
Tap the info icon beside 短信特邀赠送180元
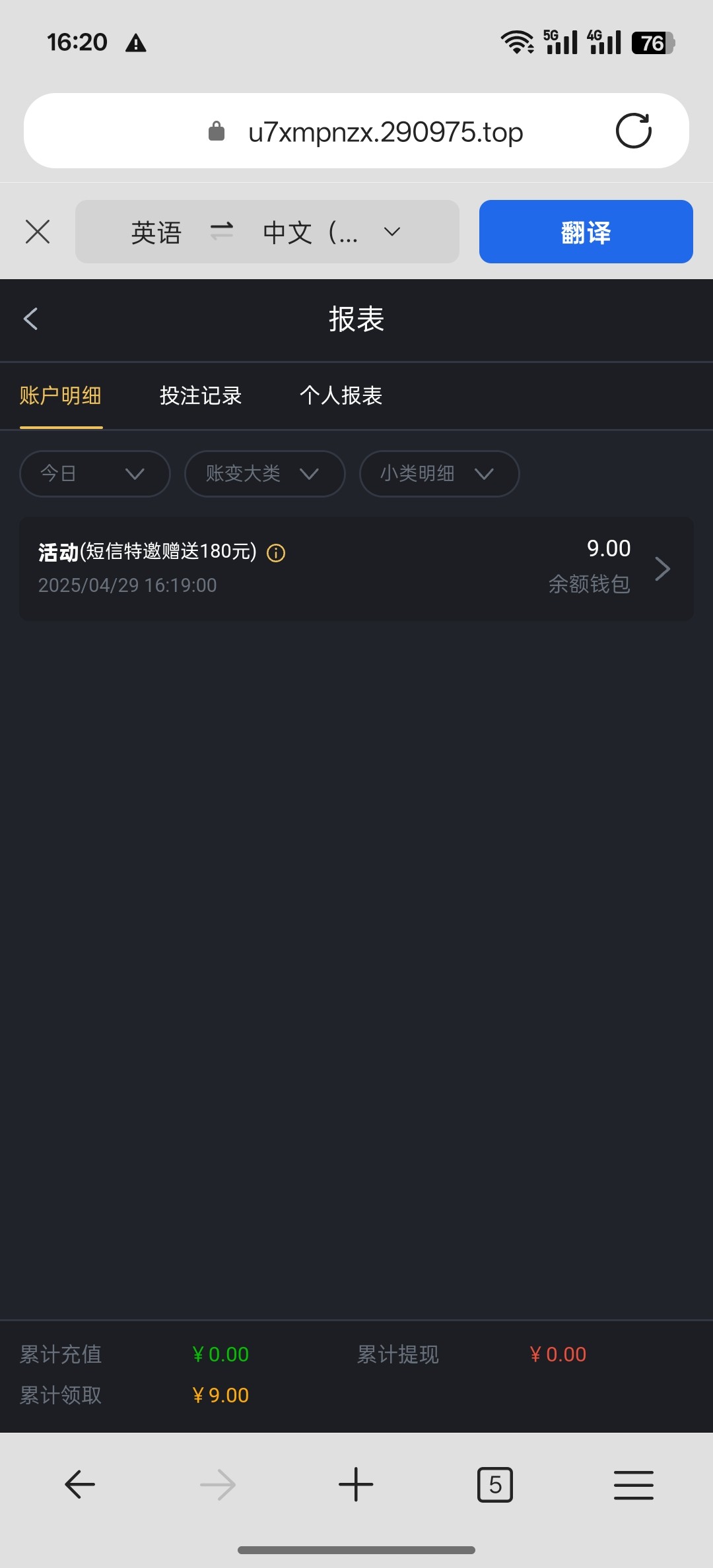point(276,553)
